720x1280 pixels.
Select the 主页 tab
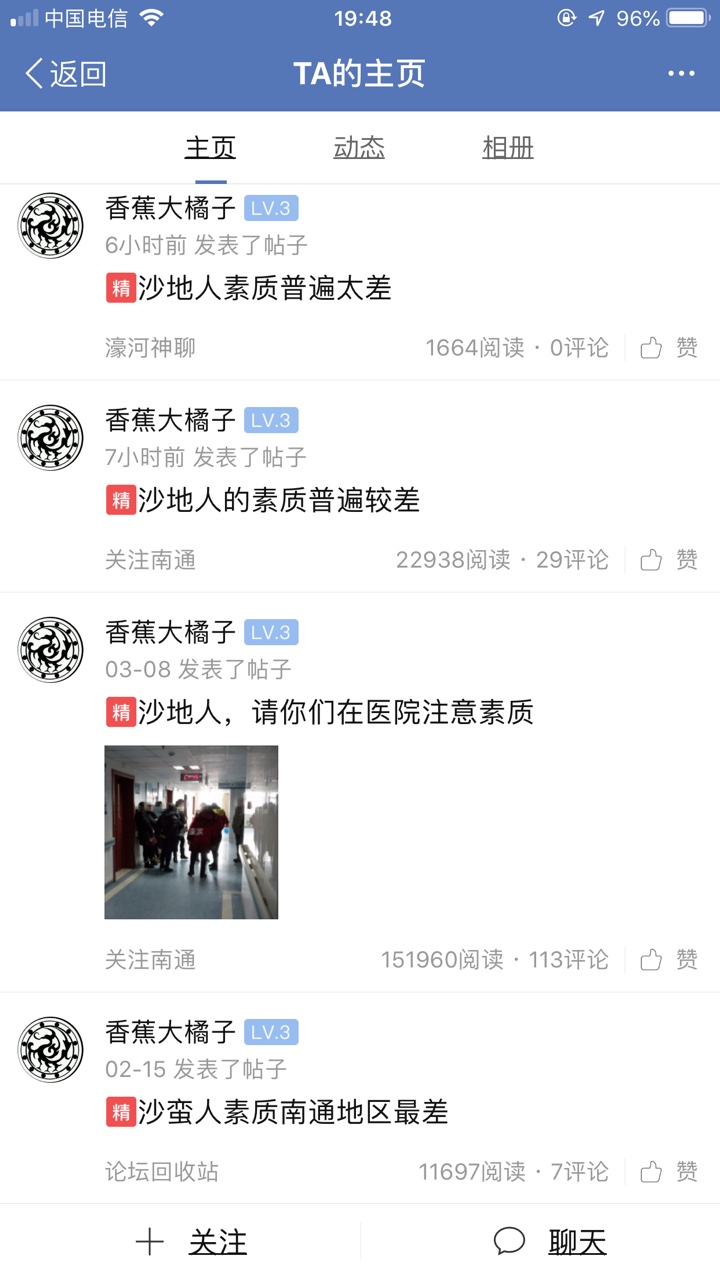[x=210, y=148]
